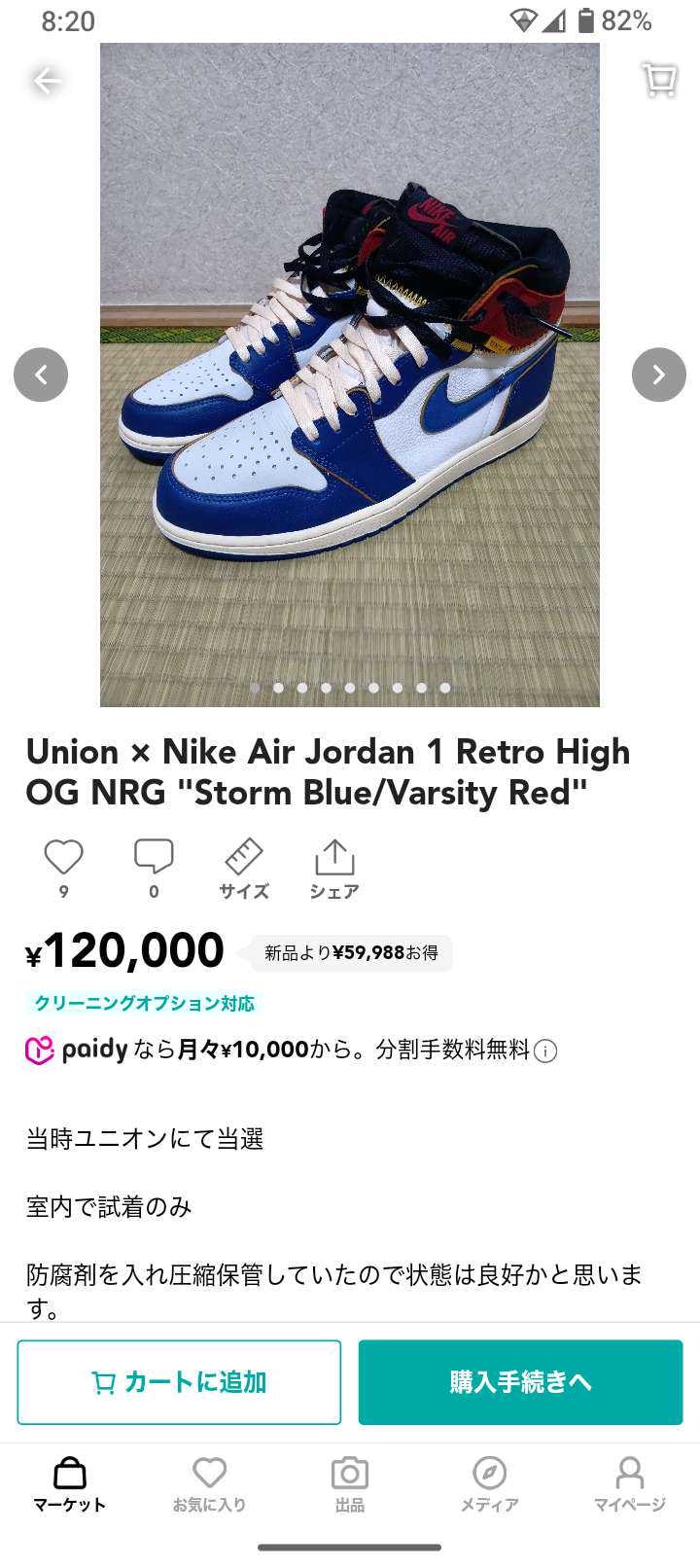Switch to the 出品 listing tab
The width and height of the screenshot is (700, 1568).
click(x=350, y=1484)
